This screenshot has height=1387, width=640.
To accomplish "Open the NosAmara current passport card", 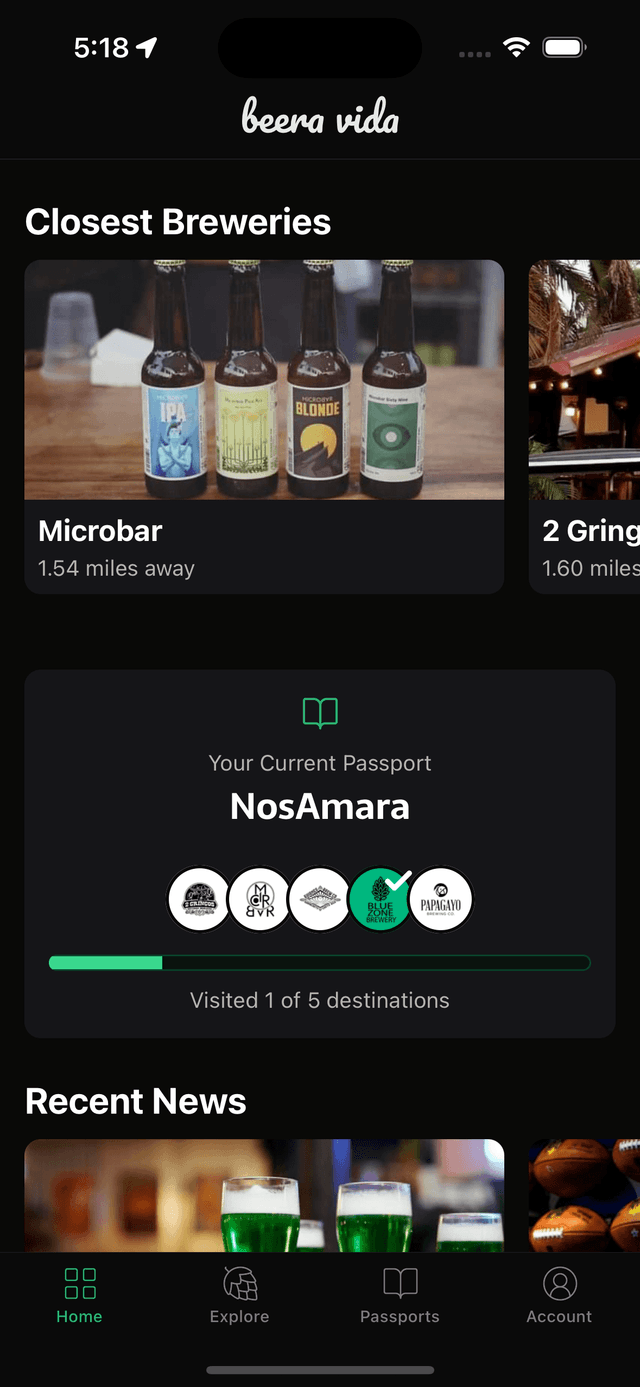I will [x=320, y=852].
